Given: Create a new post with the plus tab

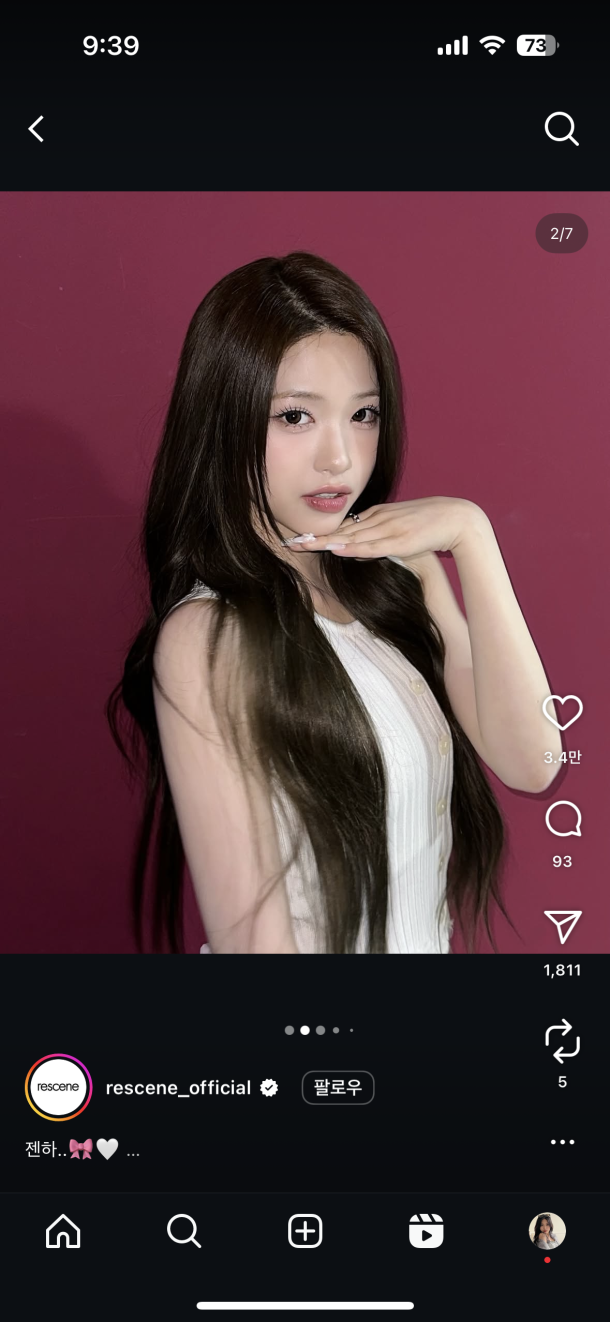Looking at the screenshot, I should tap(305, 1231).
